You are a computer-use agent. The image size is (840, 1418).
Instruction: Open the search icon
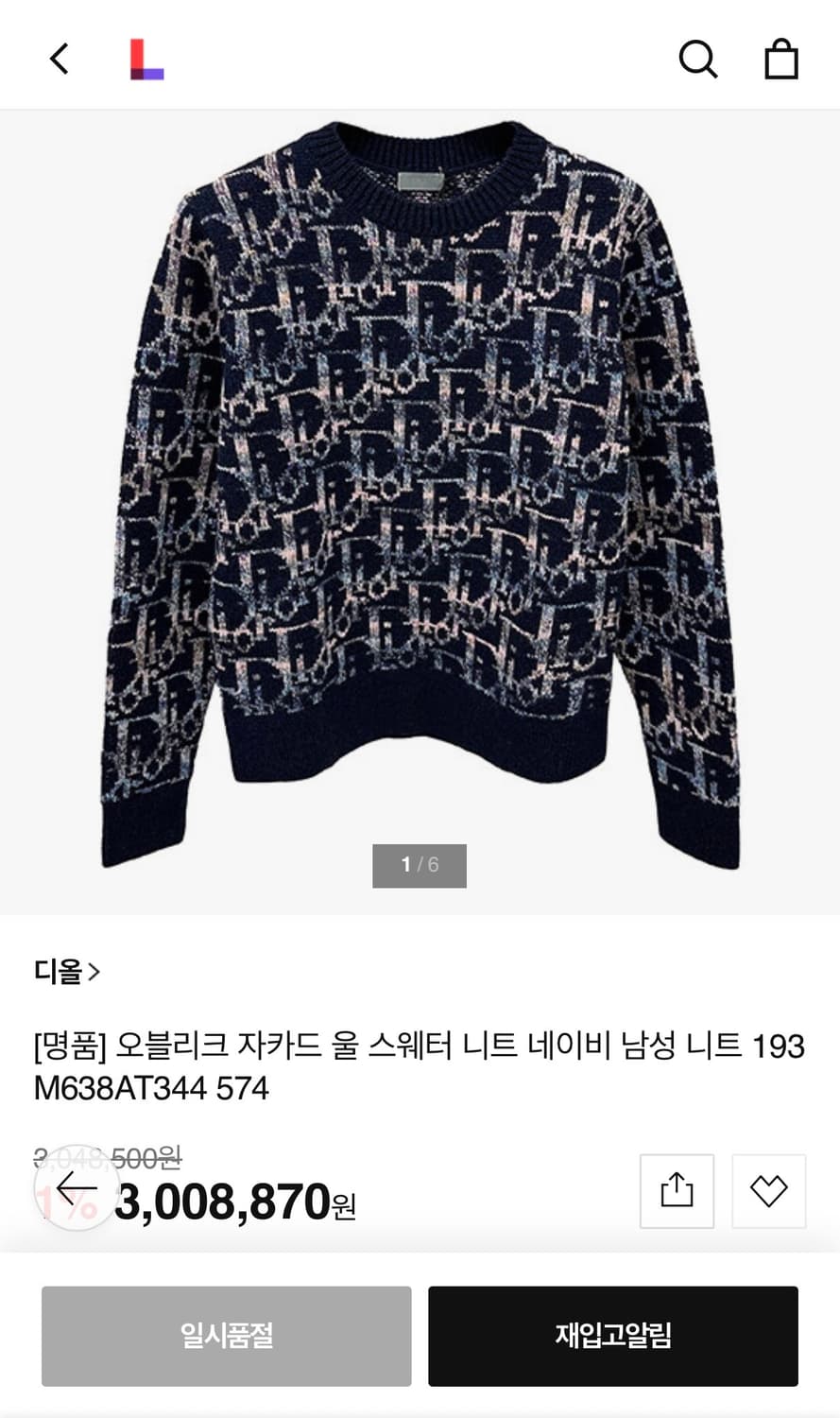(x=698, y=59)
